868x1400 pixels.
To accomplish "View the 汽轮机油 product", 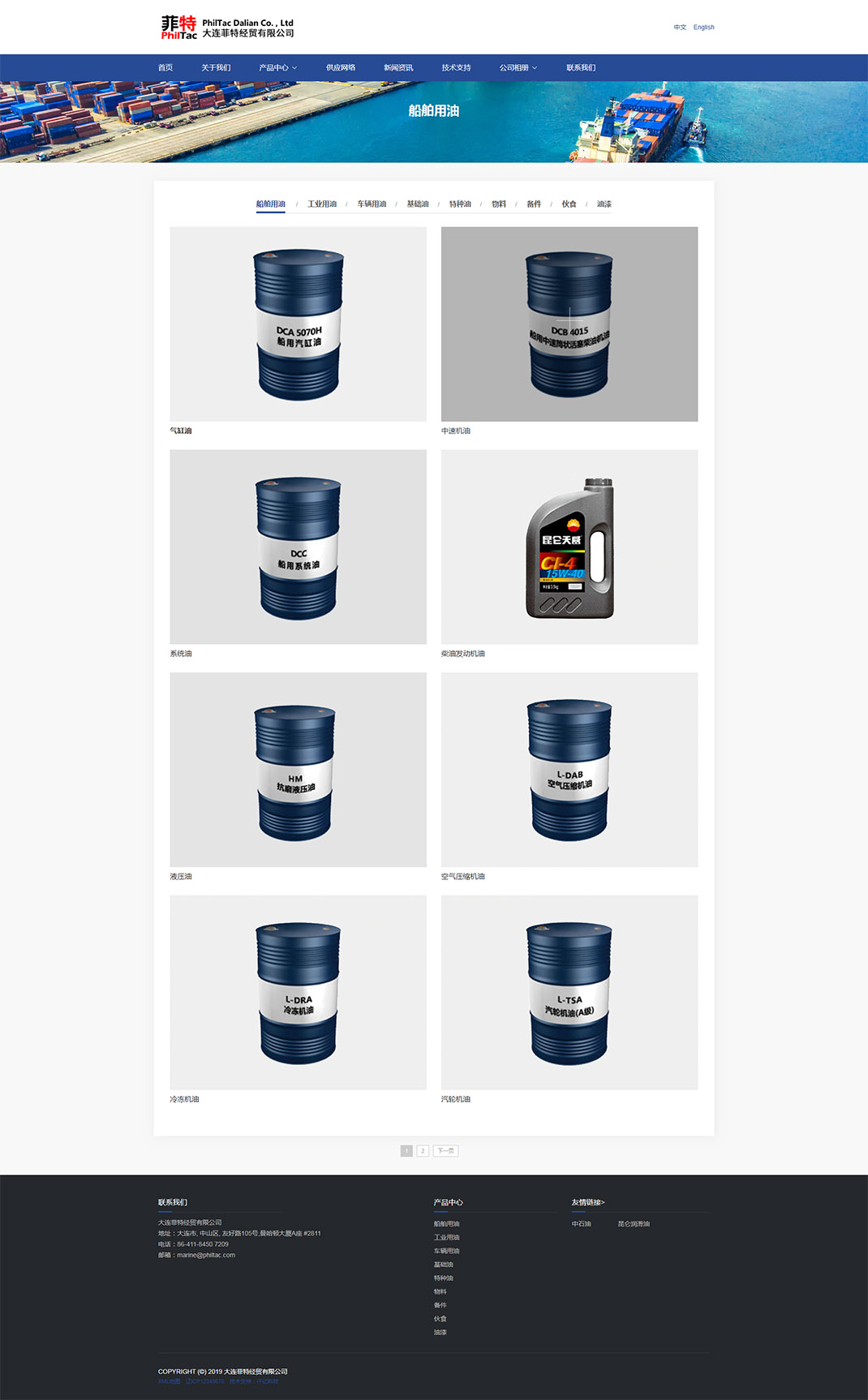I will (569, 993).
